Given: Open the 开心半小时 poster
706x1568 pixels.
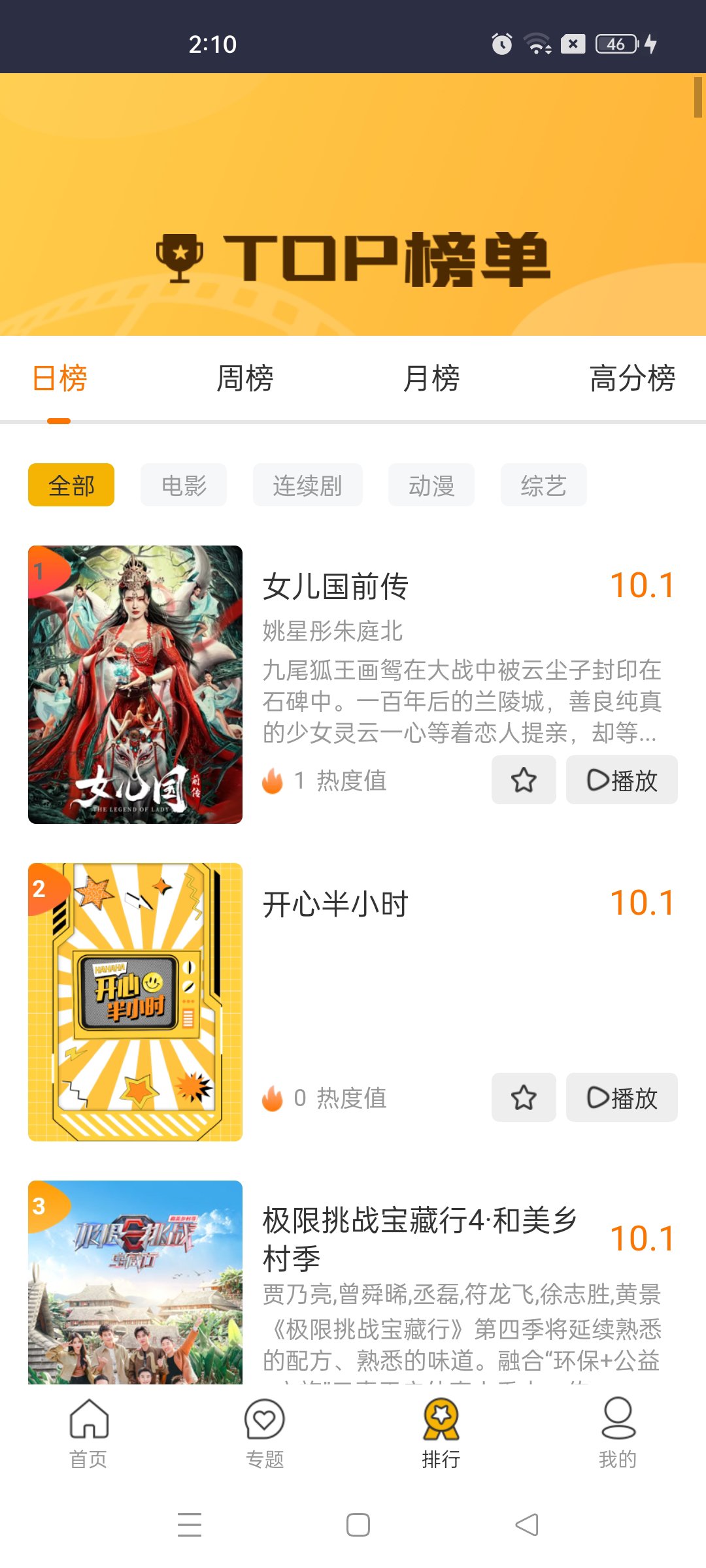Looking at the screenshot, I should [135, 1002].
